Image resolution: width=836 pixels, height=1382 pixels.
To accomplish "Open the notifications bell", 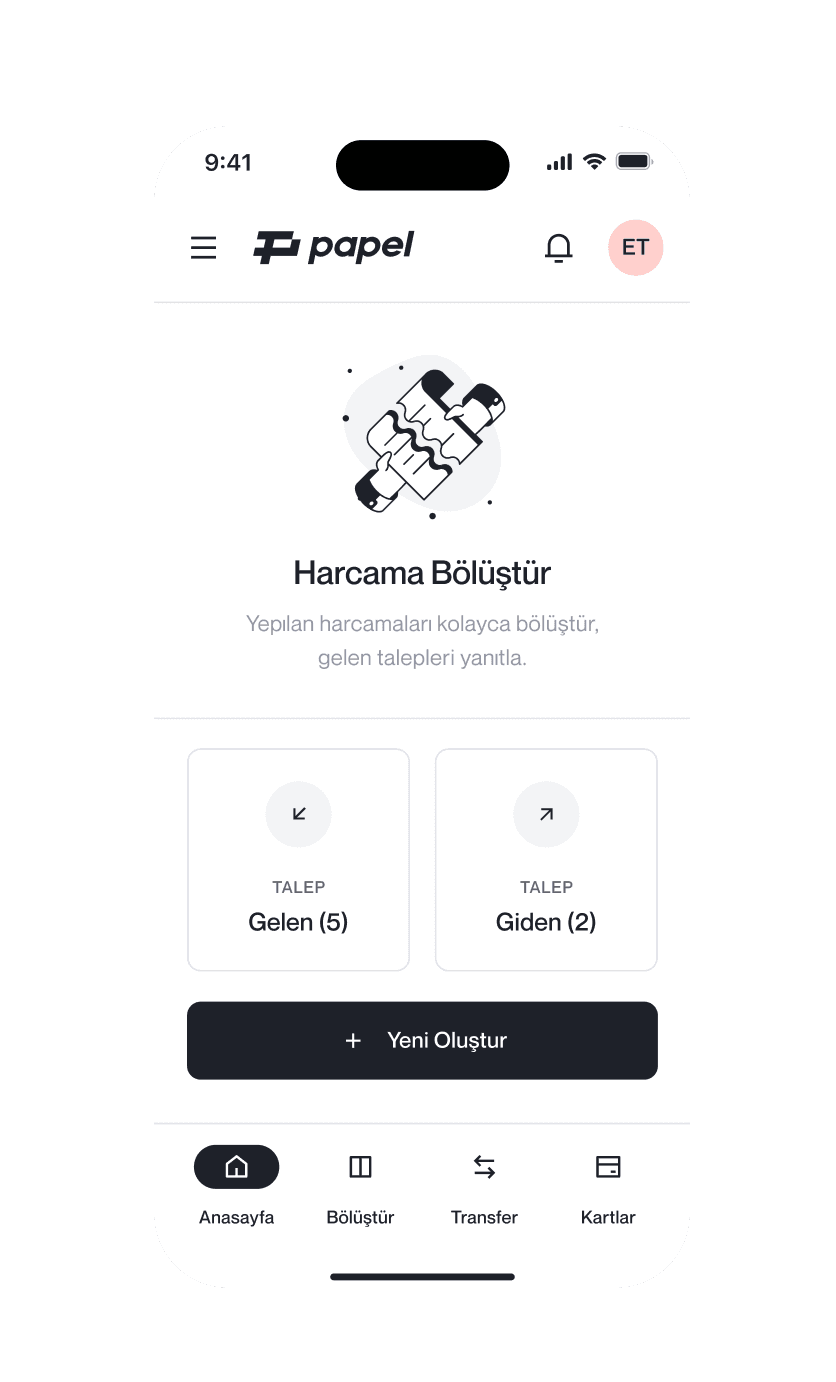I will (558, 247).
